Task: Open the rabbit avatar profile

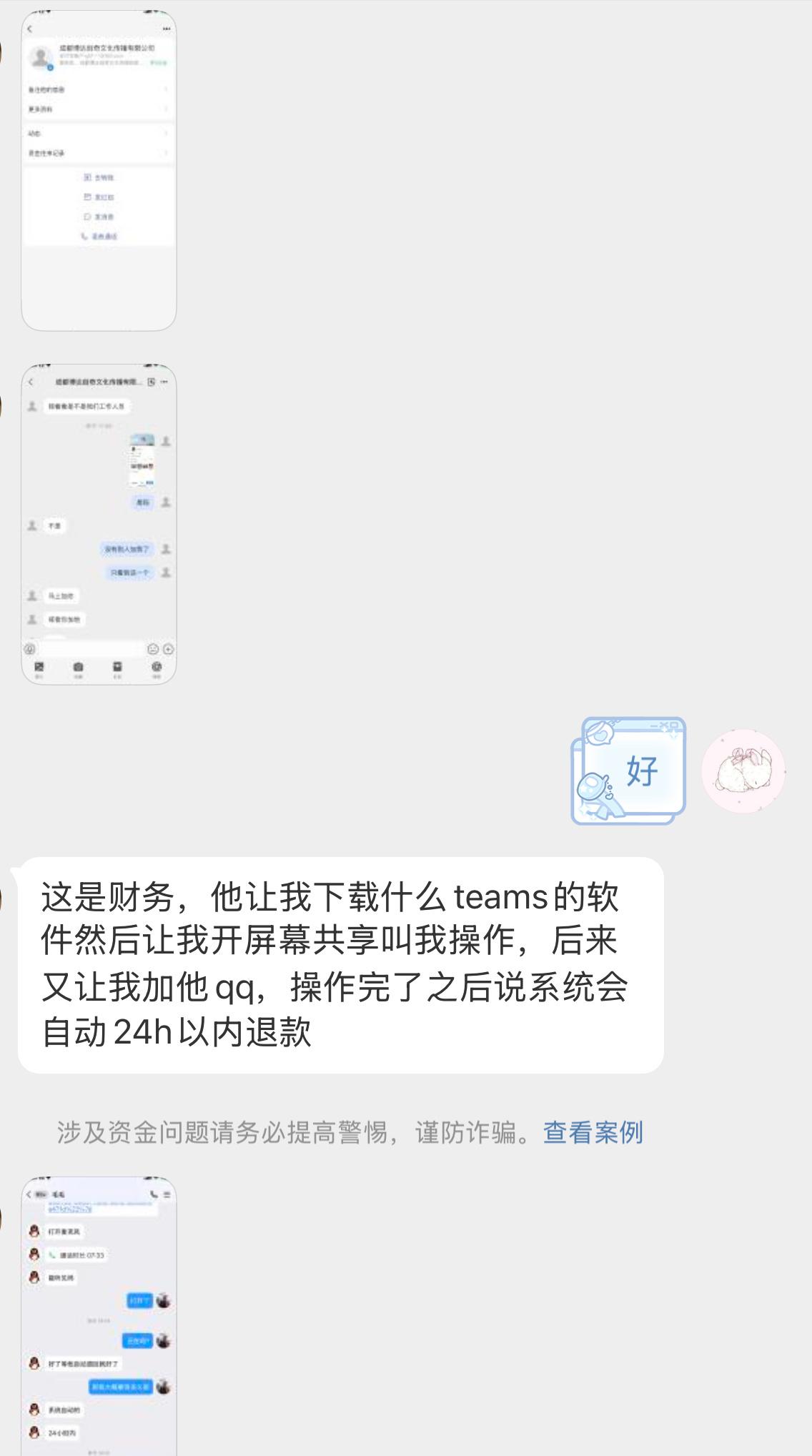Action: click(743, 771)
